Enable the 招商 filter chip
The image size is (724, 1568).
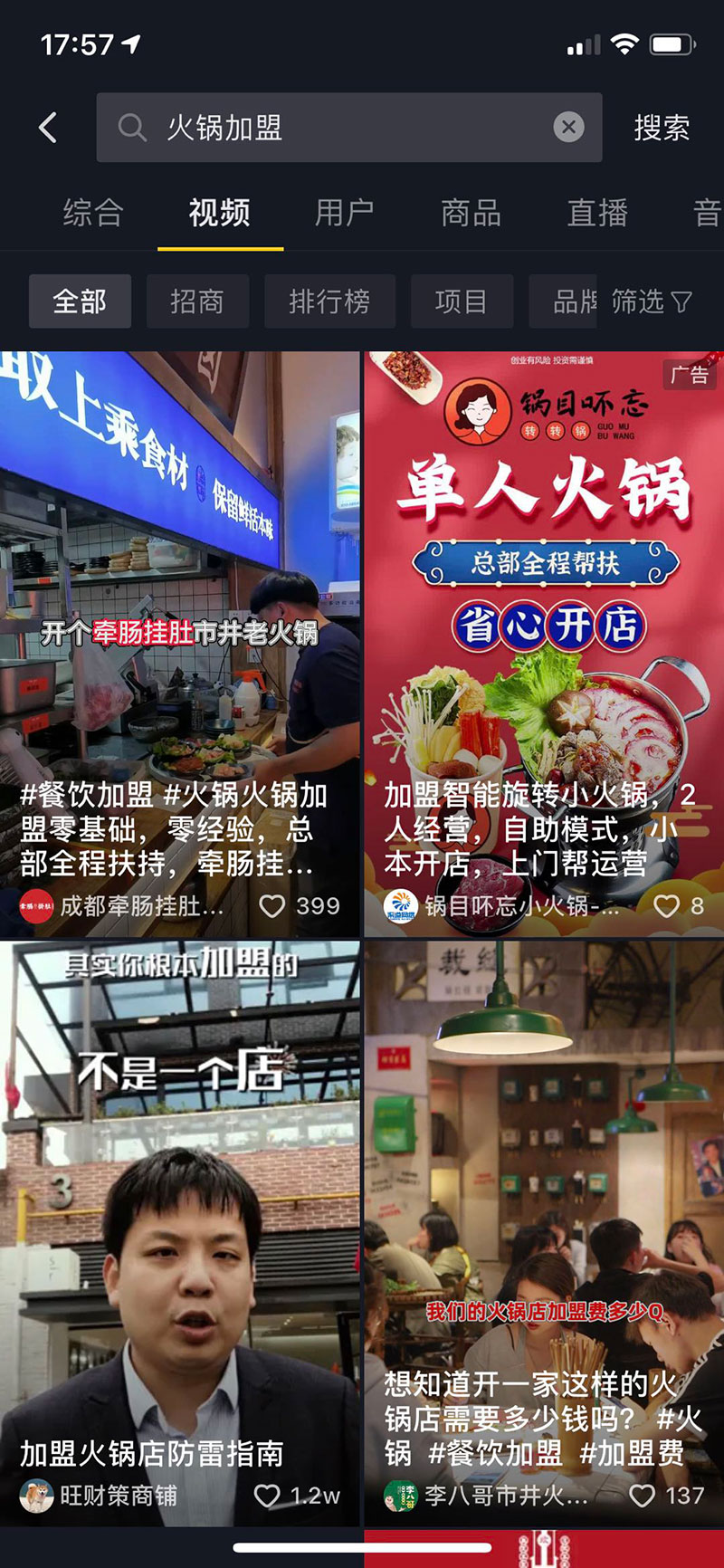[x=198, y=301]
